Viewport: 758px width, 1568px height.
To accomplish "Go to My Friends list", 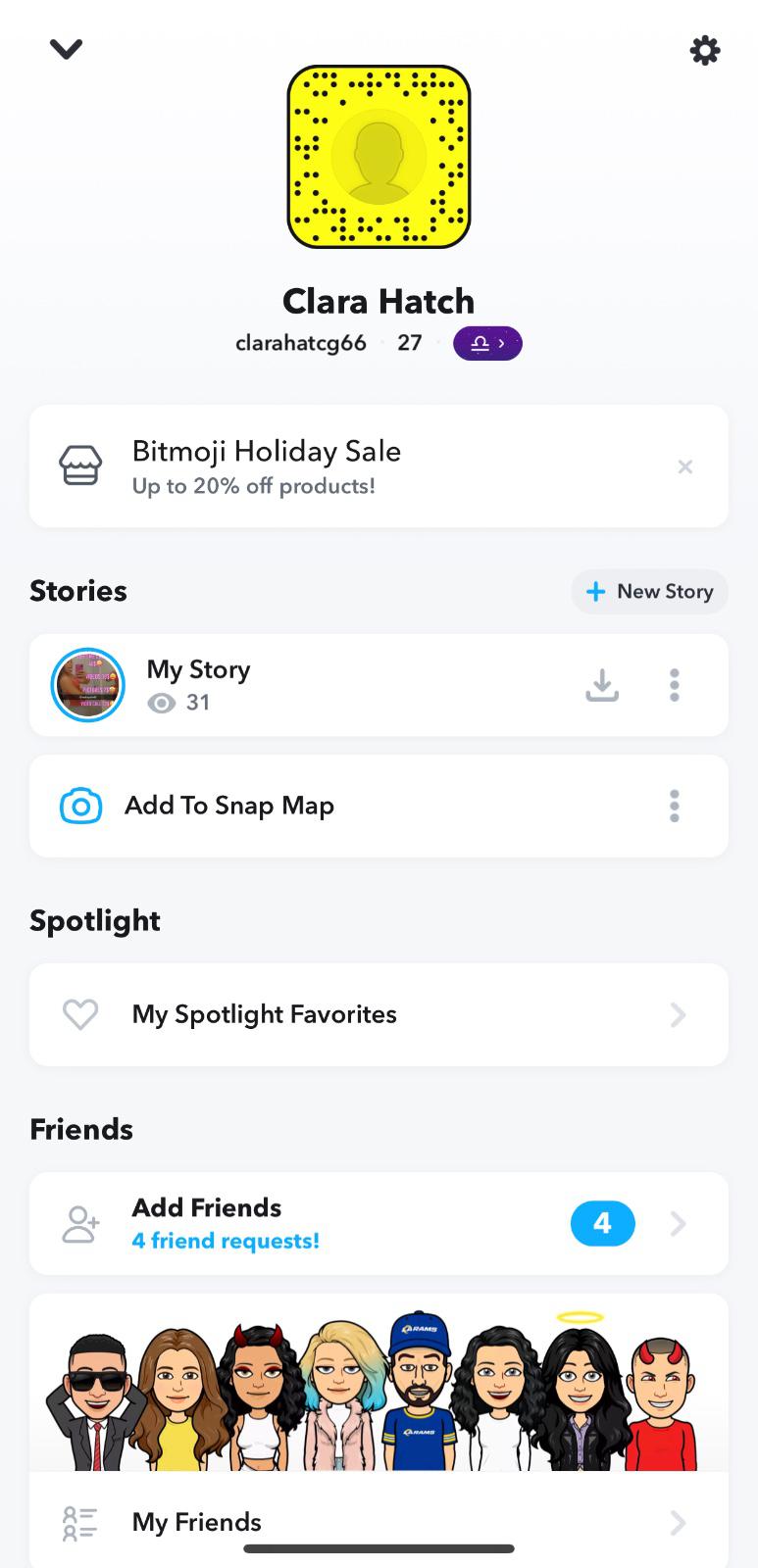I will pos(379,1522).
